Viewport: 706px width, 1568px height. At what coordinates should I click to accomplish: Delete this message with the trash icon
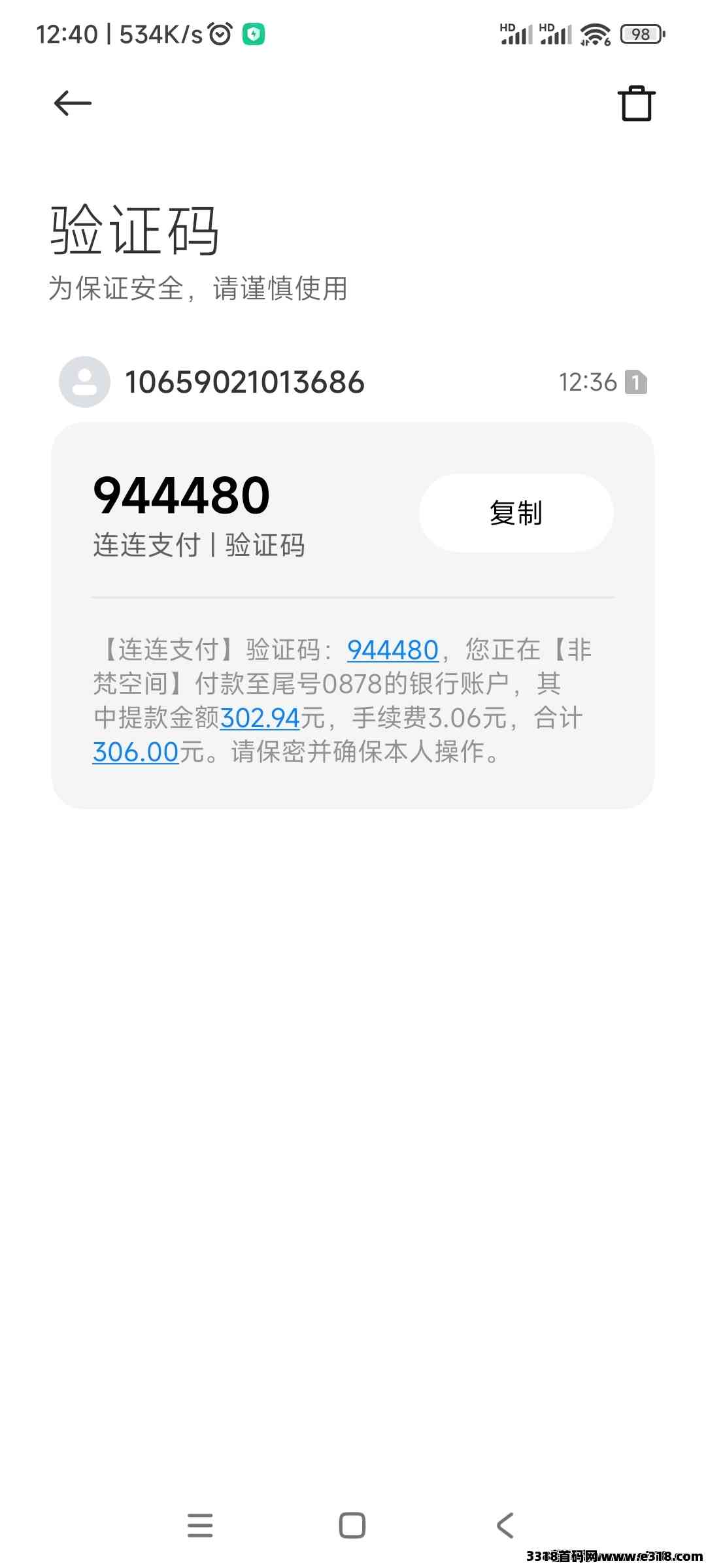[x=636, y=104]
